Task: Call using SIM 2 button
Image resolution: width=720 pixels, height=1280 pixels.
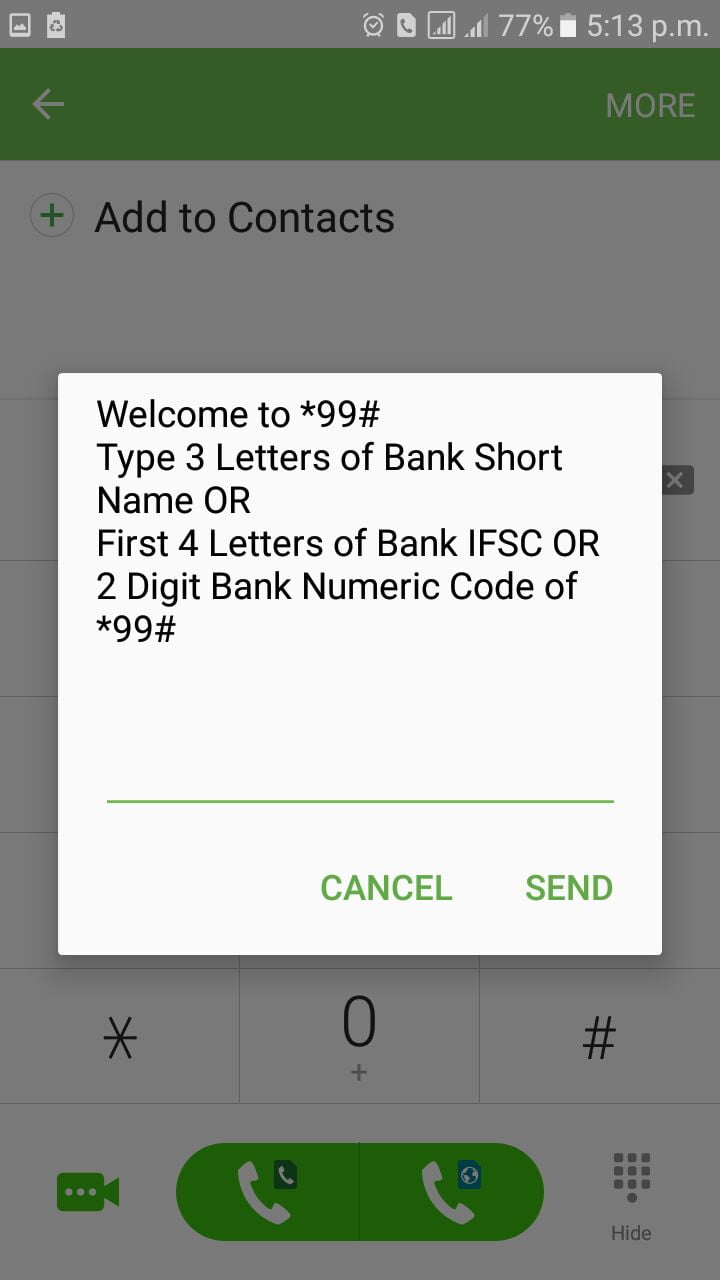Action: click(x=451, y=1192)
